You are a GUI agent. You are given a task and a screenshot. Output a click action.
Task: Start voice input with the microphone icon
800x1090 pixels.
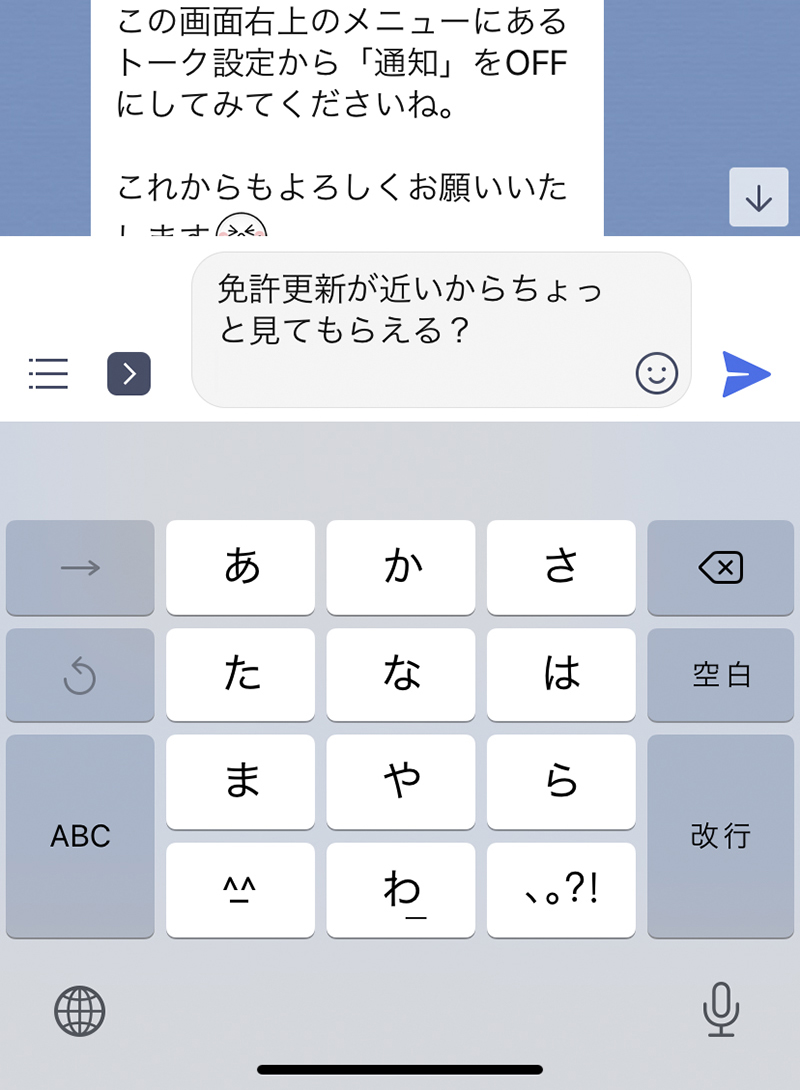720,1010
